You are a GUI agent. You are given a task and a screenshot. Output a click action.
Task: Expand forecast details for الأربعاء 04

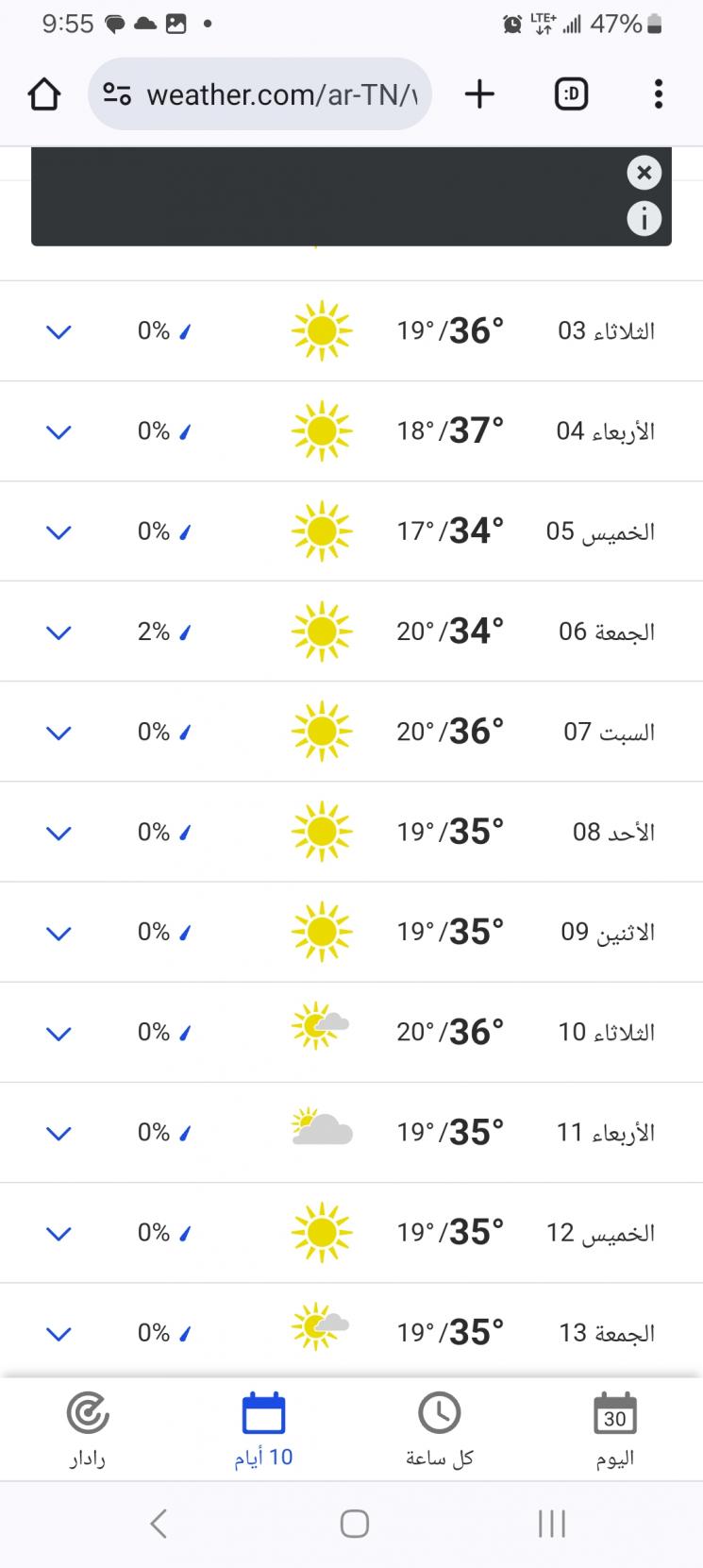(59, 432)
